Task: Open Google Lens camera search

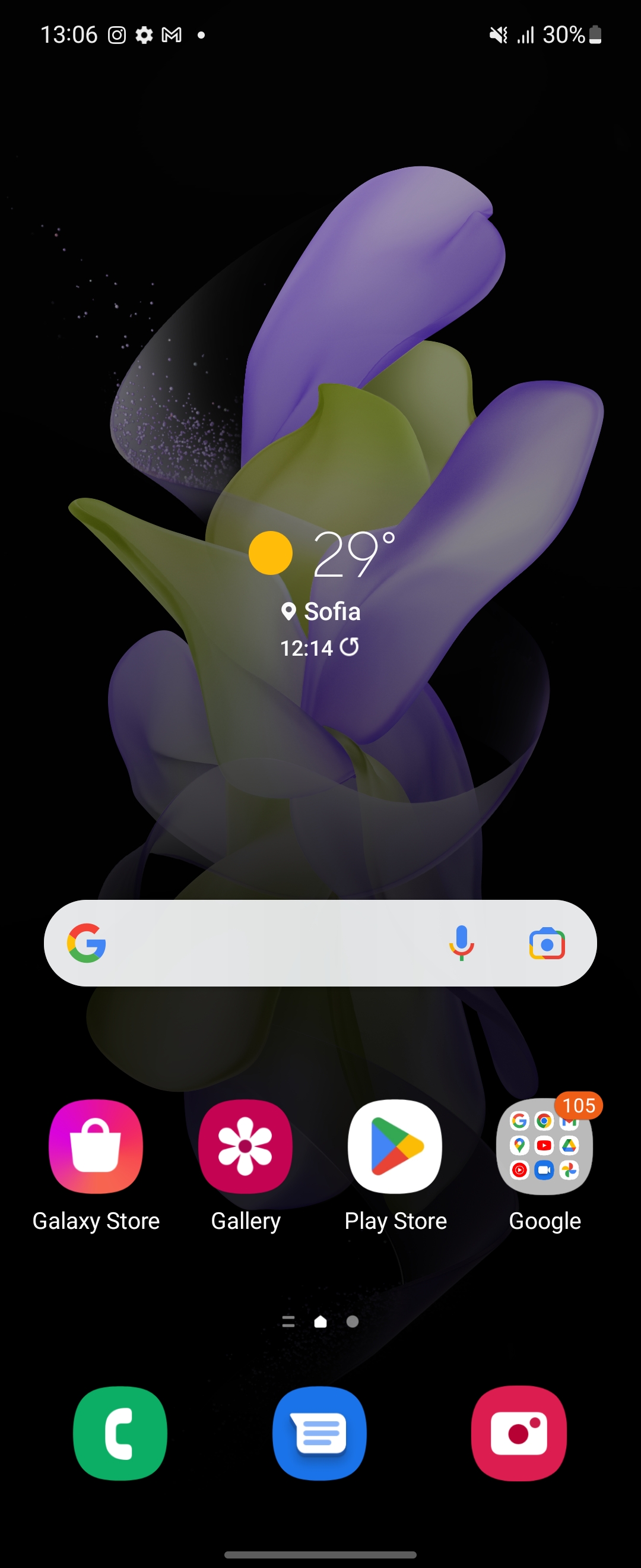Action: 547,944
